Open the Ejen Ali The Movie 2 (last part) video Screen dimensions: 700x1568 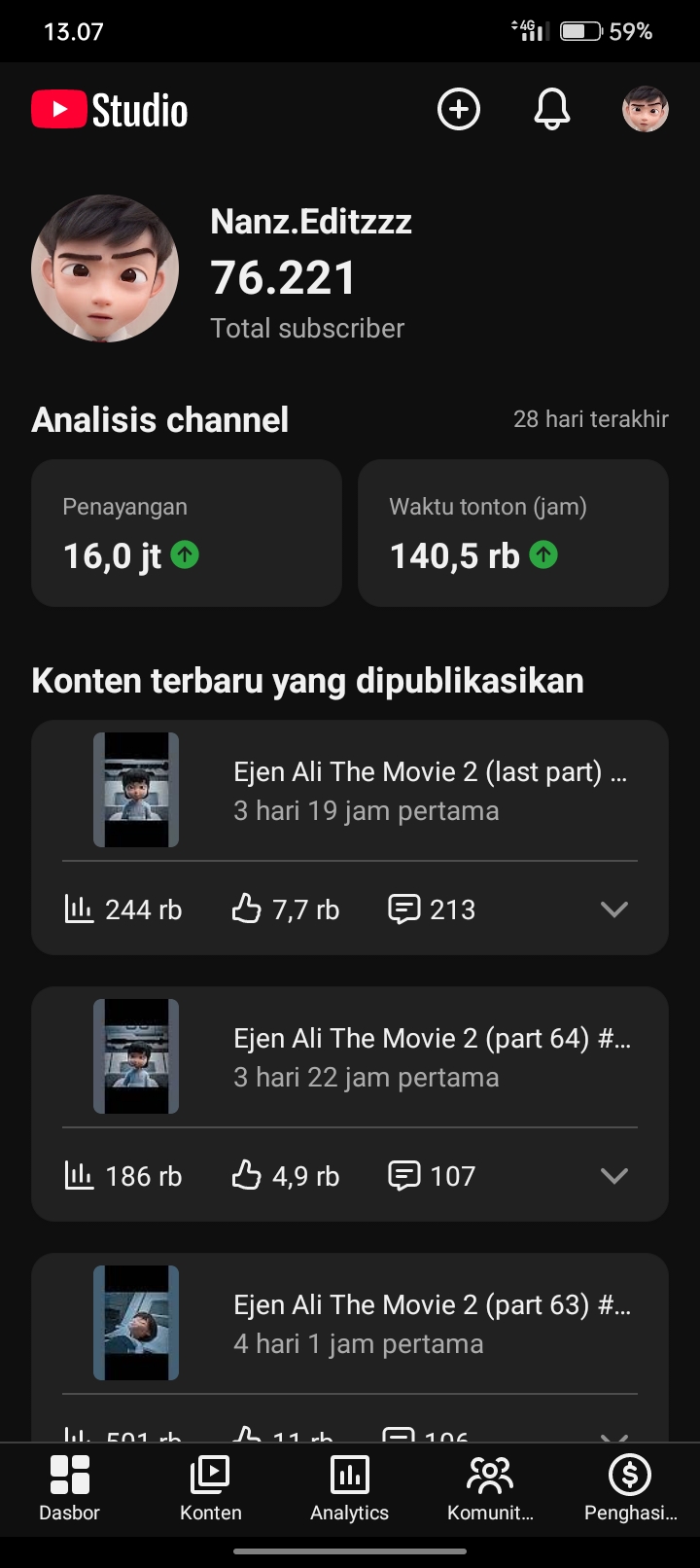coord(430,790)
